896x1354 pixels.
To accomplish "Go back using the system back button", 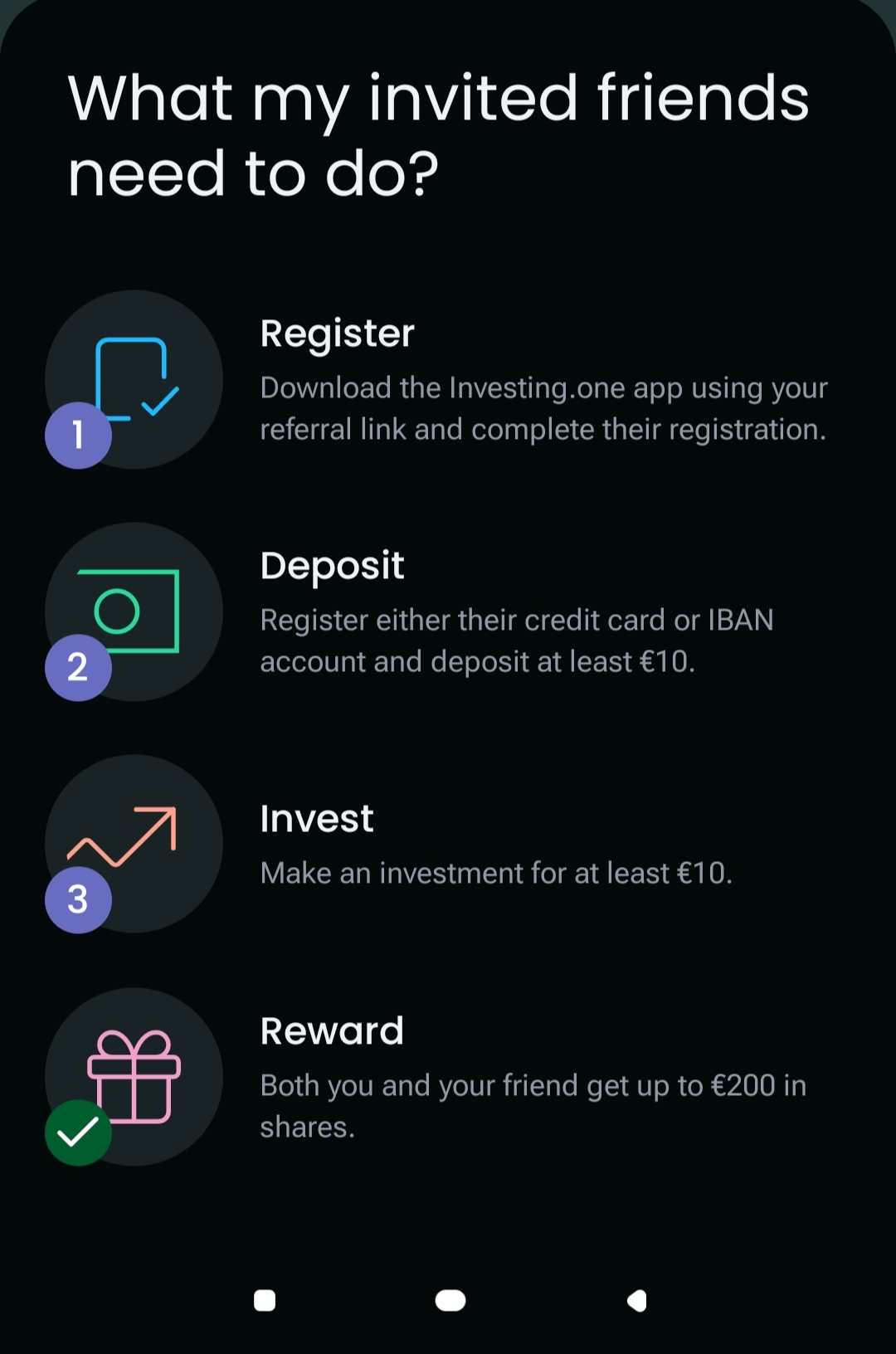I will [x=636, y=1300].
